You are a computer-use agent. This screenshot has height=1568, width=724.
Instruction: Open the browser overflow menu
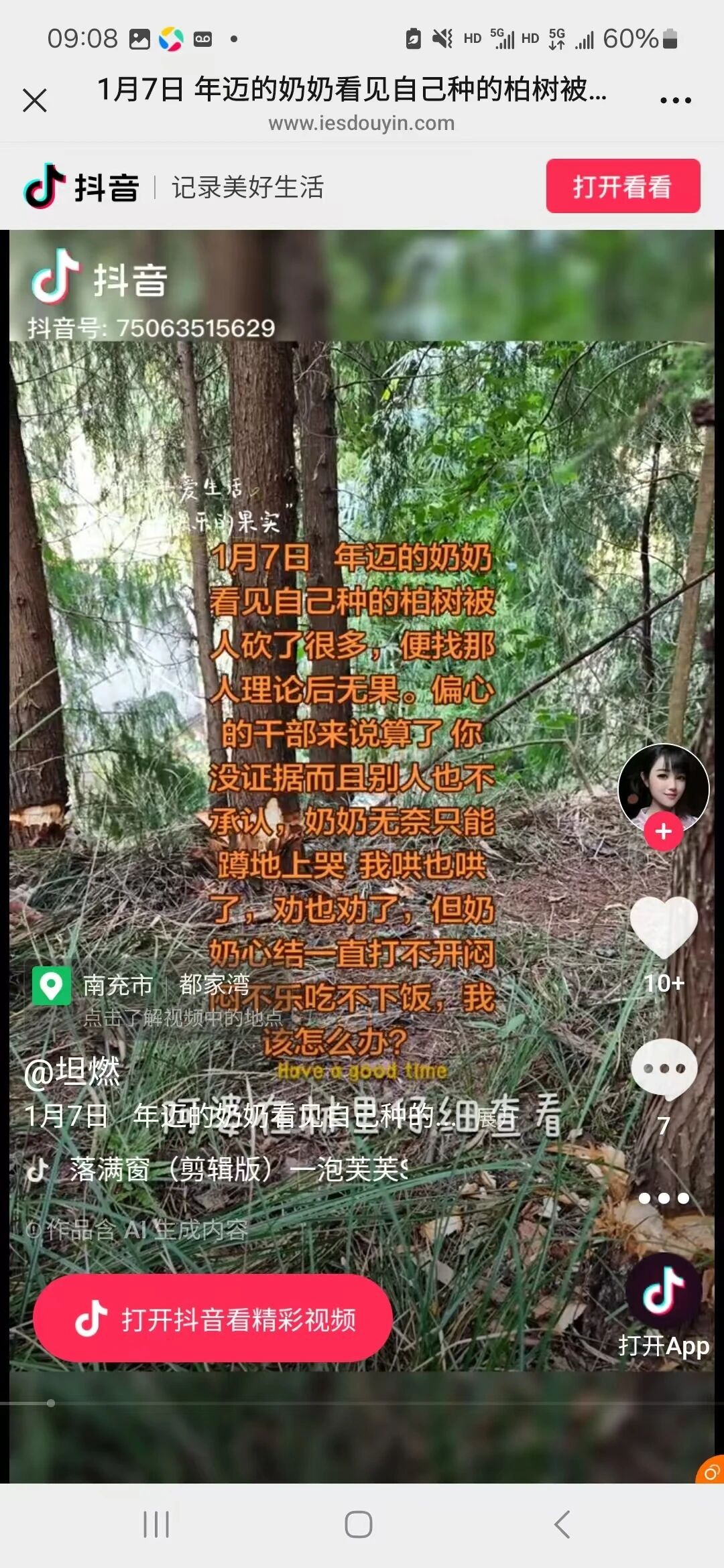coord(675,101)
